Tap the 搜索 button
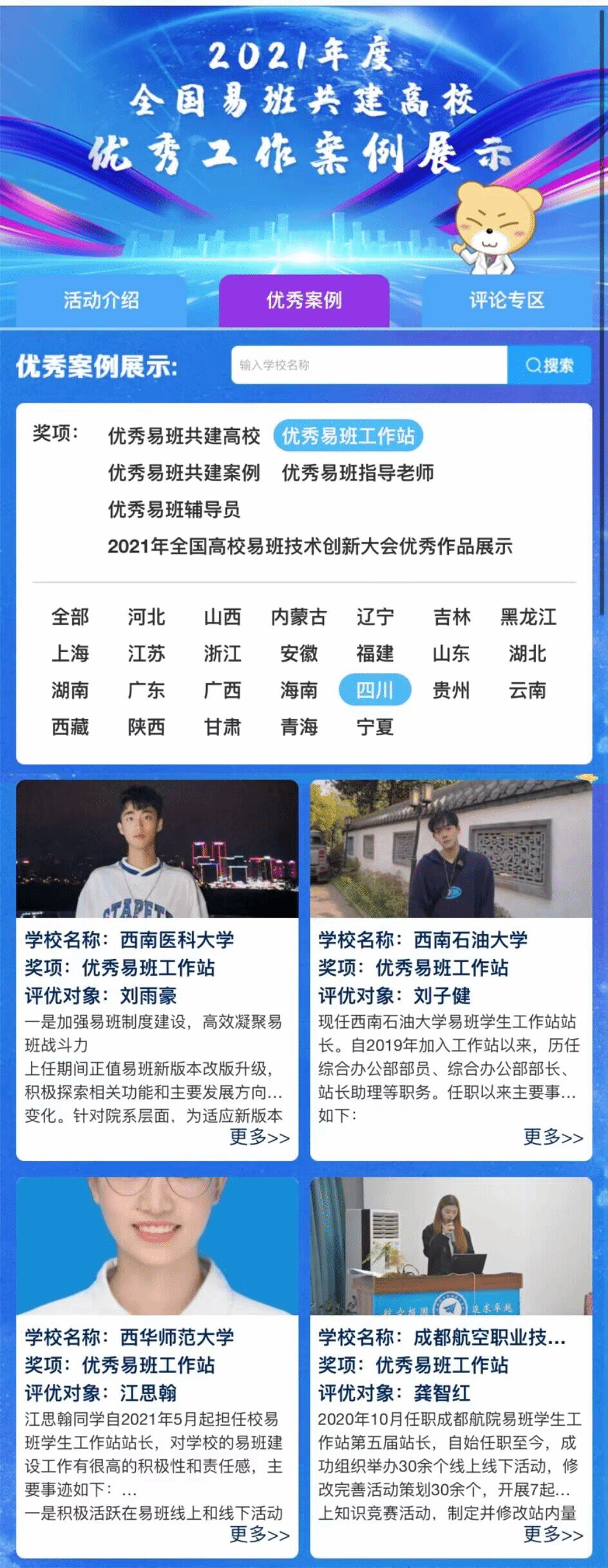This screenshot has height=1568, width=608. [x=549, y=365]
